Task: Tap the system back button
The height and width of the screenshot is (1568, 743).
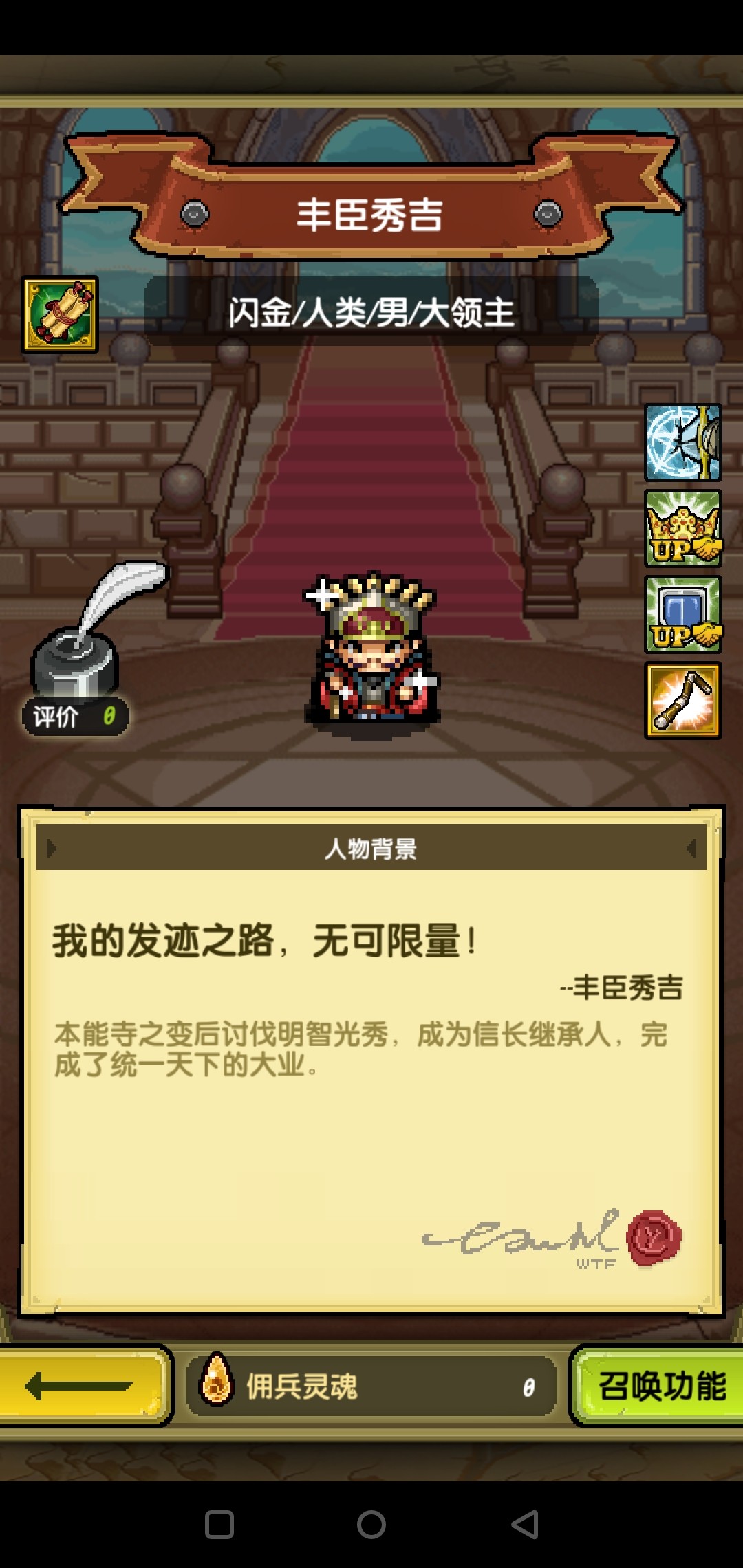Action: coord(524,1524)
